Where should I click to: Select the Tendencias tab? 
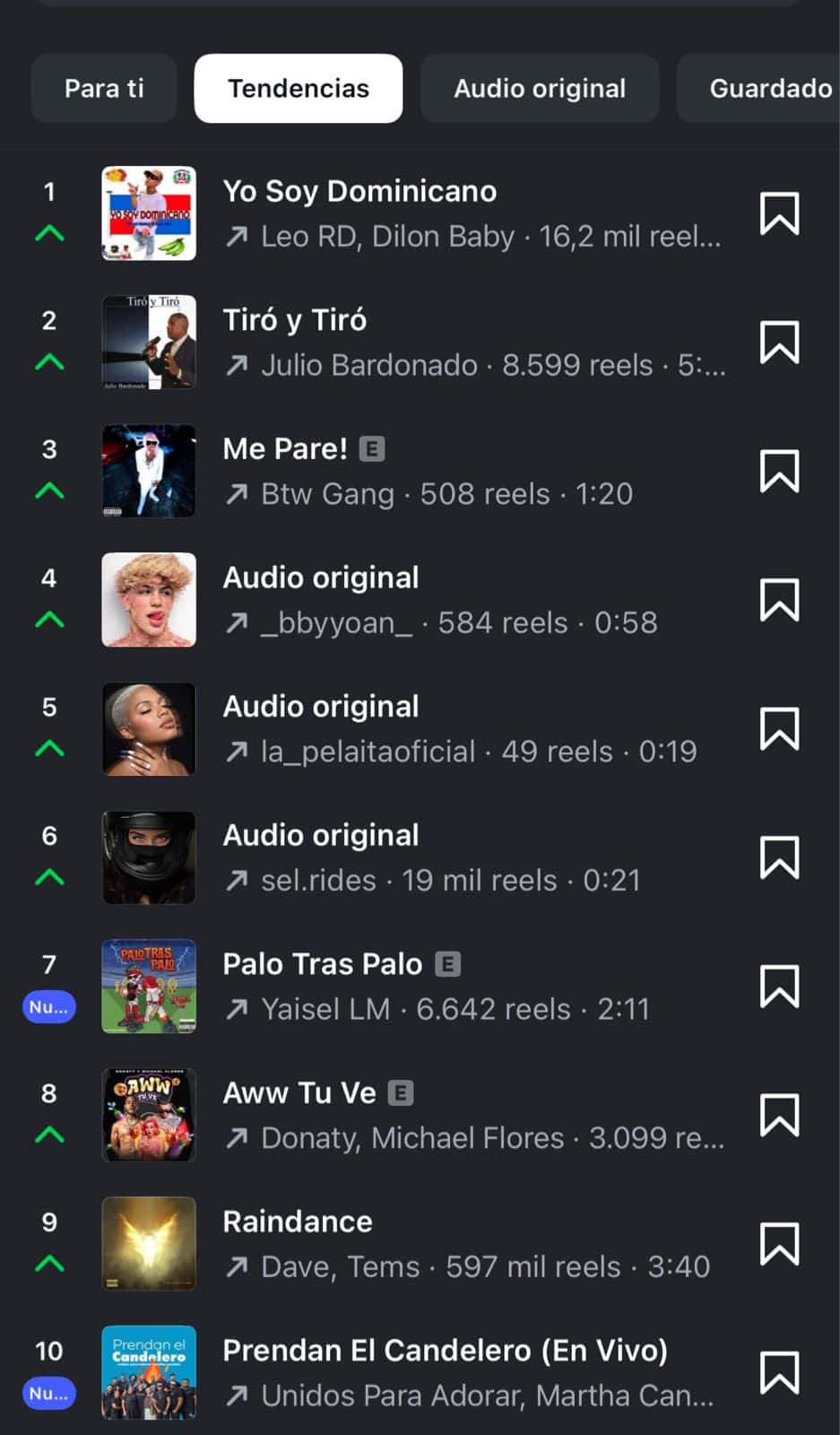[x=298, y=88]
